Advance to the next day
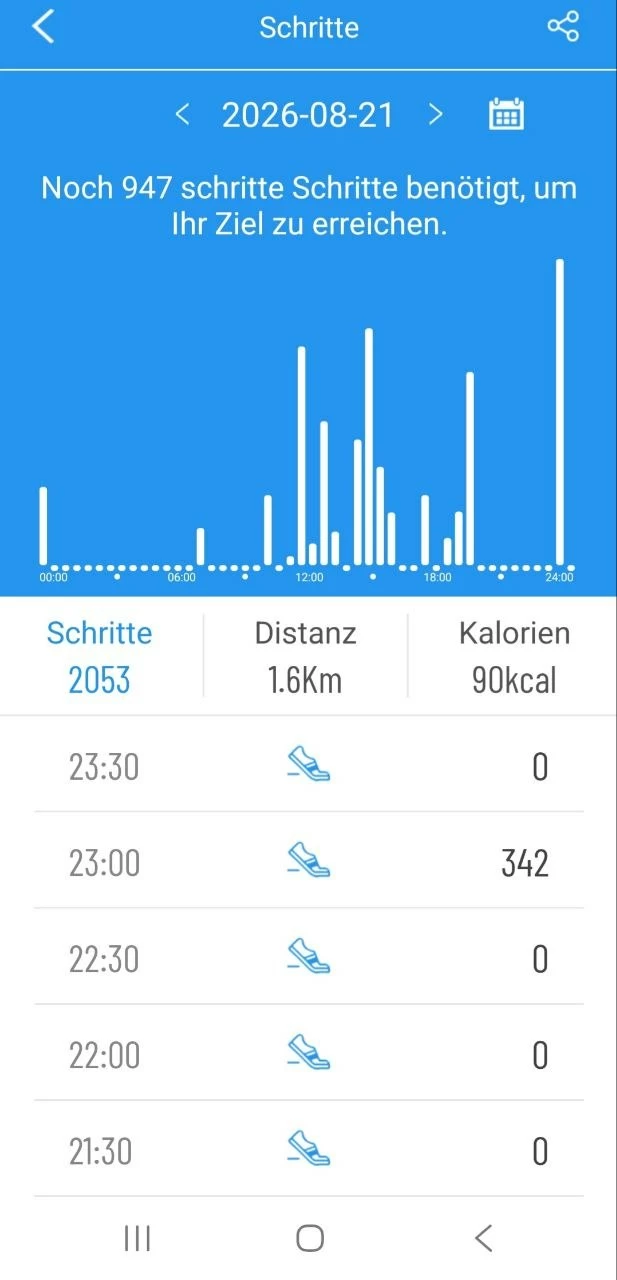This screenshot has height=1280, width=617. pyautogui.click(x=435, y=114)
